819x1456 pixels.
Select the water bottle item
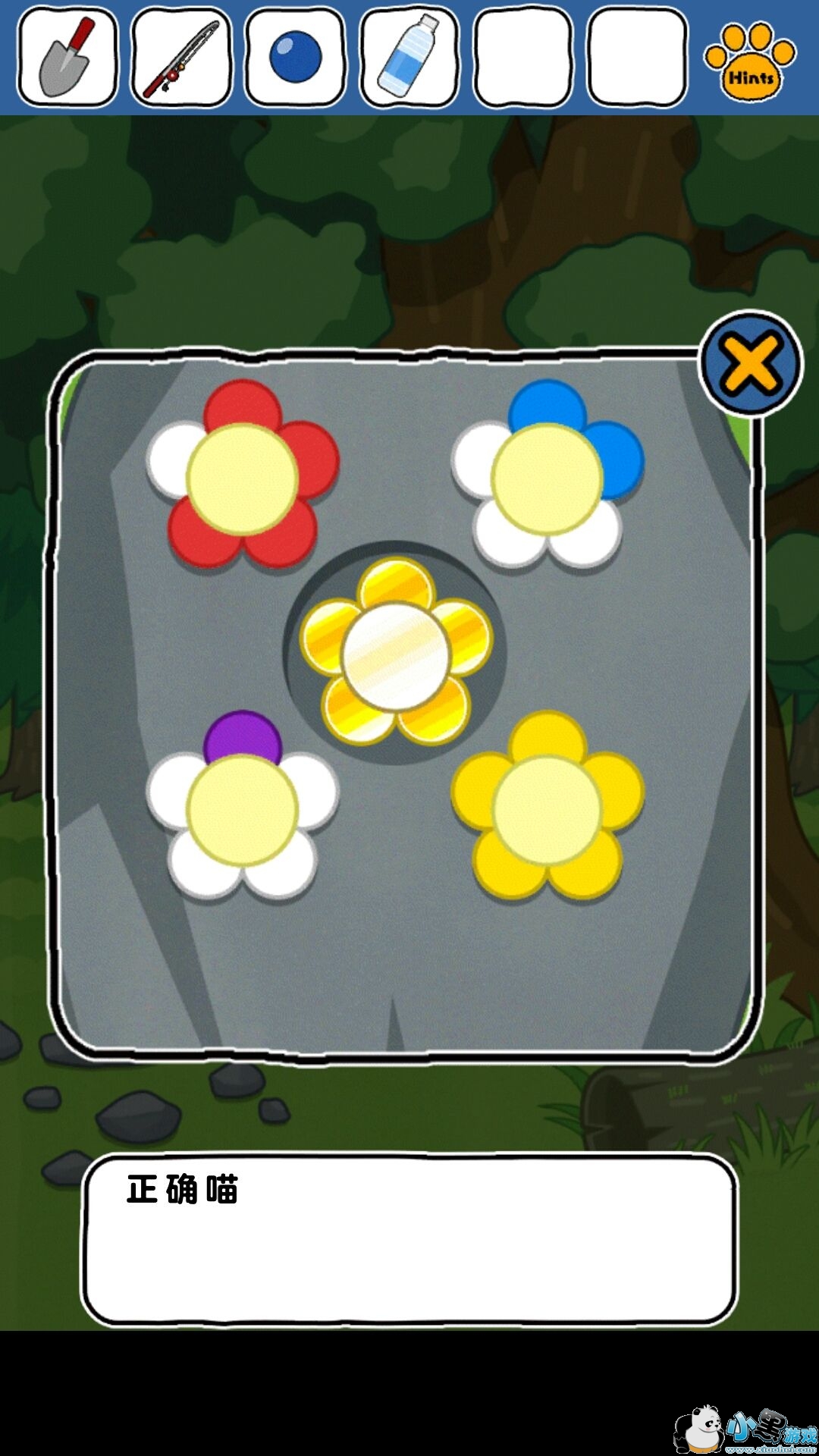click(x=409, y=57)
